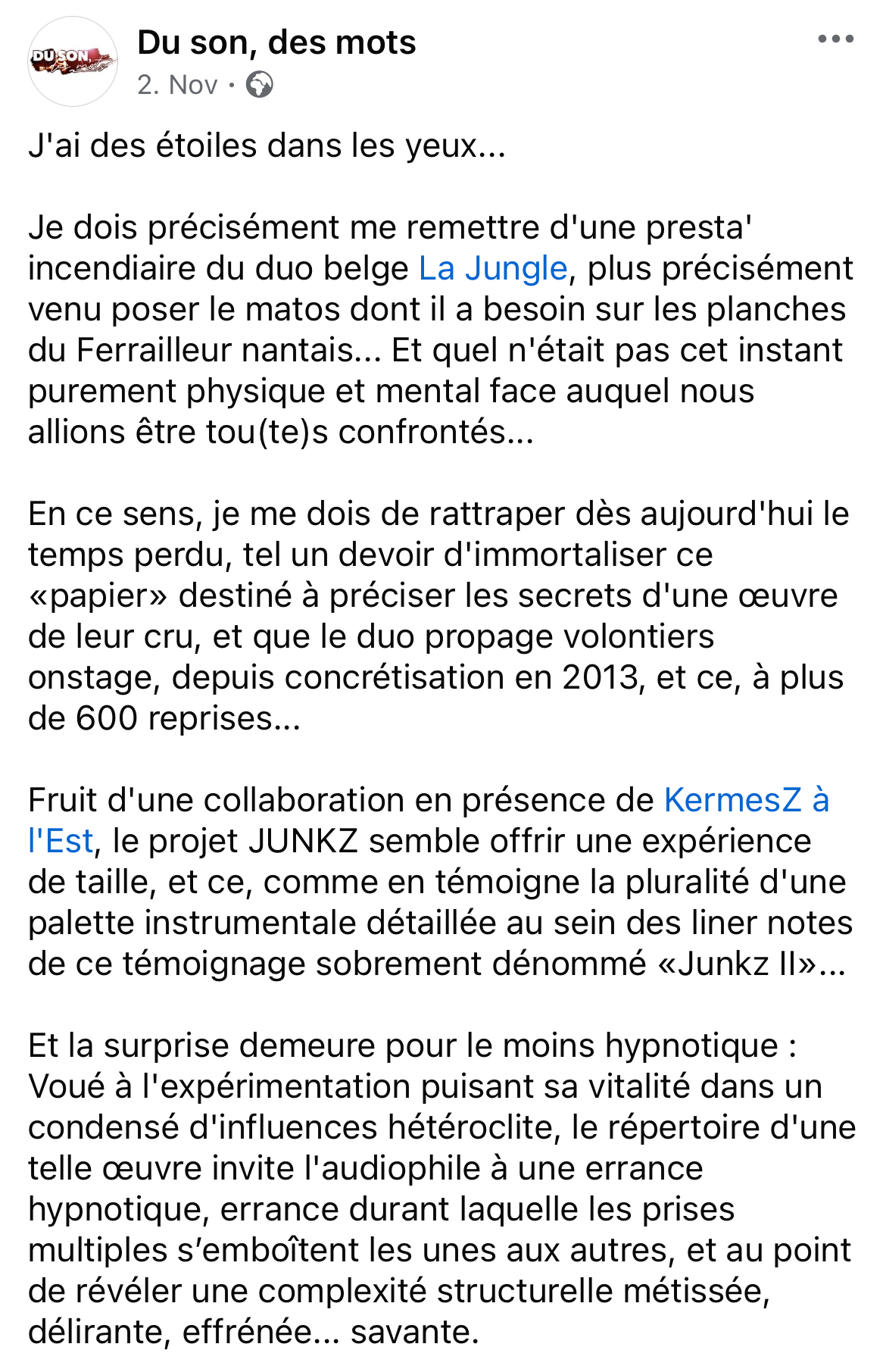The image size is (886, 1372).
Task: Open the KermesZ à l'Est page link
Action: [746, 801]
